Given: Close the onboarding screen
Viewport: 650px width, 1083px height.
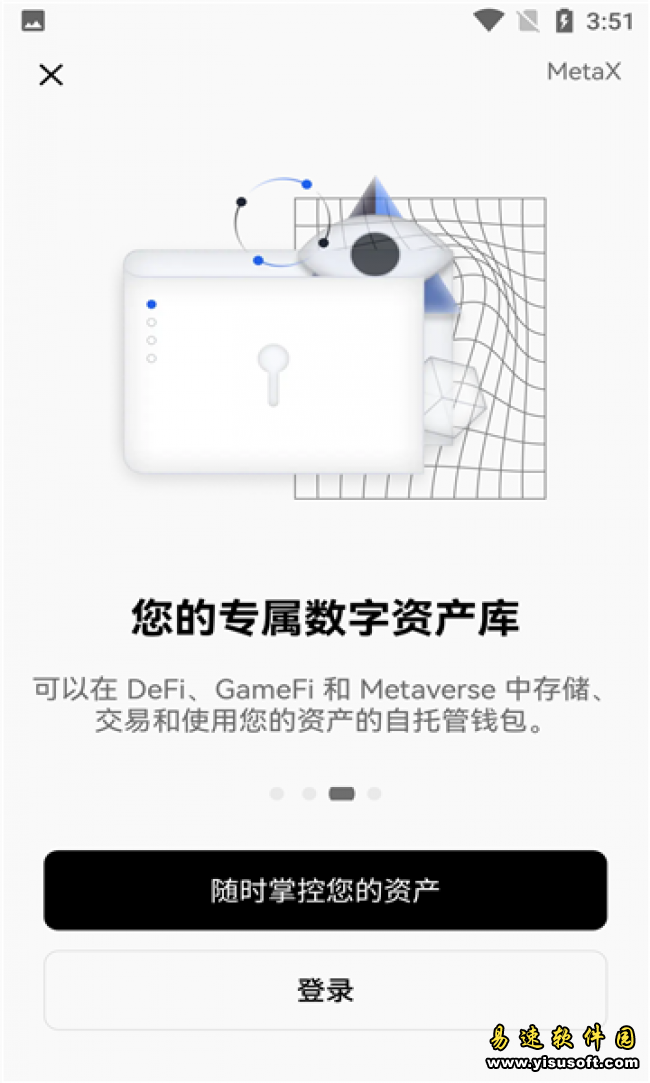Looking at the screenshot, I should (x=51, y=74).
